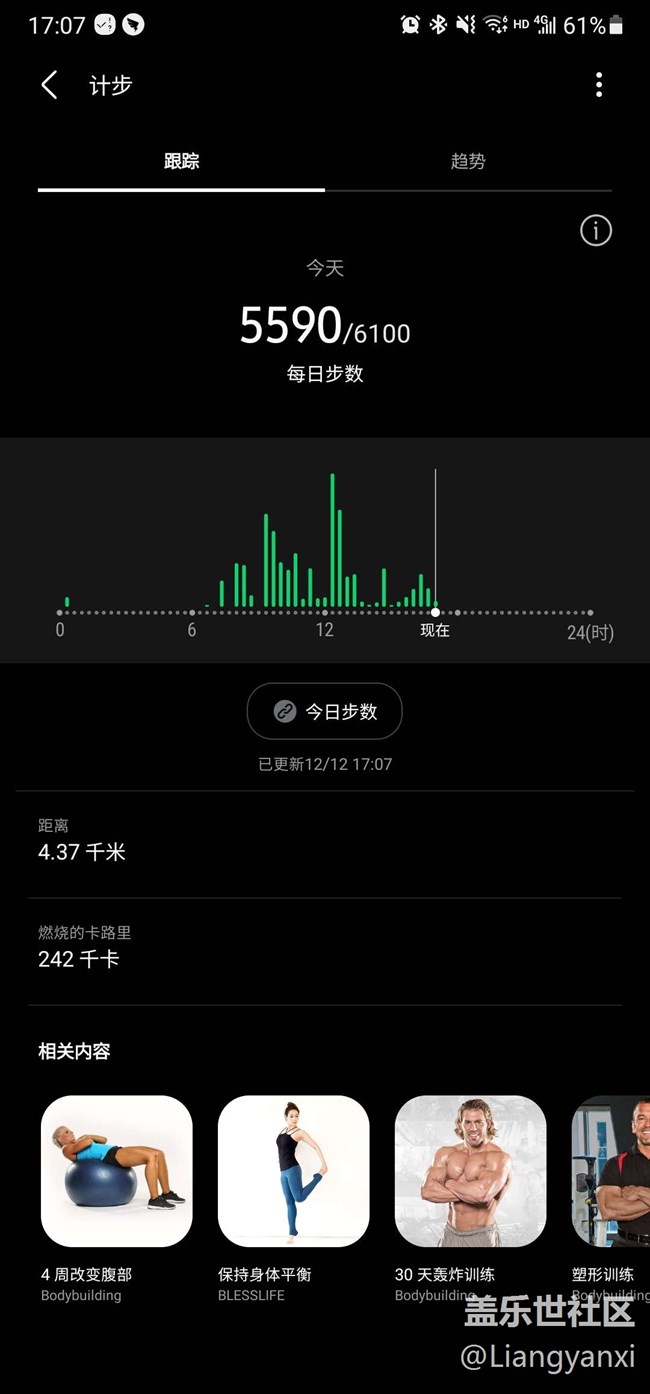Open the three-dot overflow menu

pyautogui.click(x=599, y=85)
